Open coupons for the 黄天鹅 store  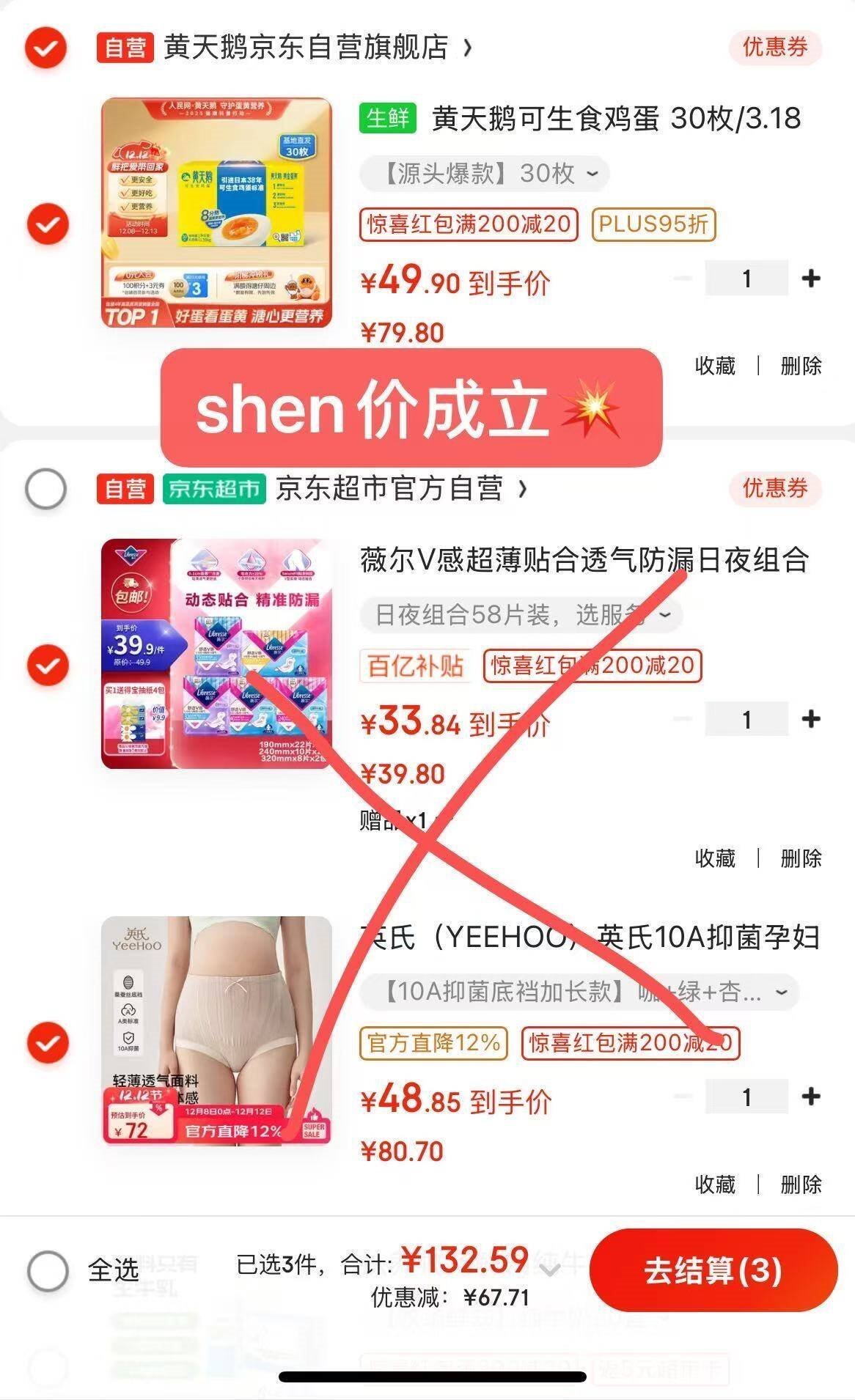pos(775,48)
